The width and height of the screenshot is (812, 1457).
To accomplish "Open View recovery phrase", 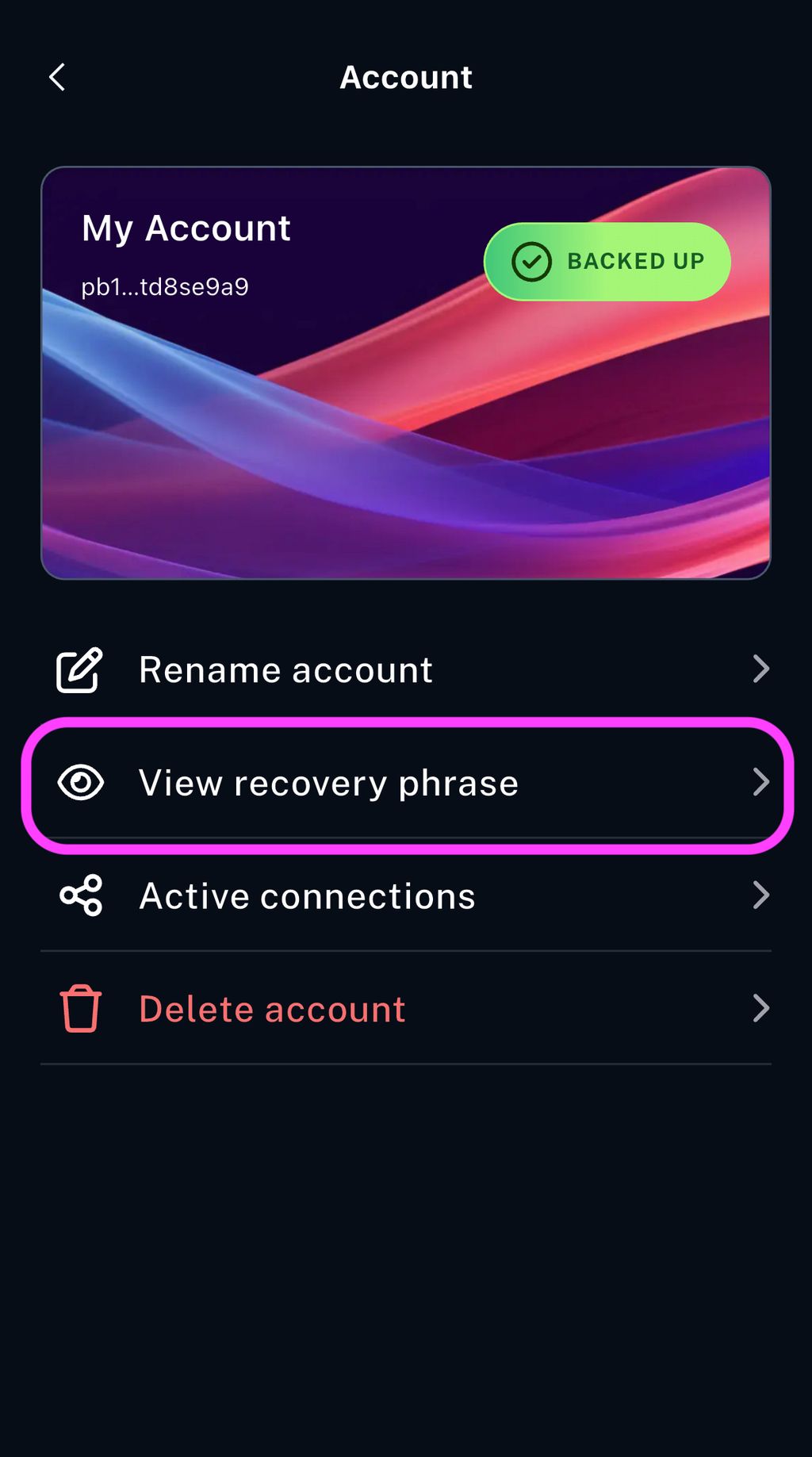I will (x=404, y=783).
